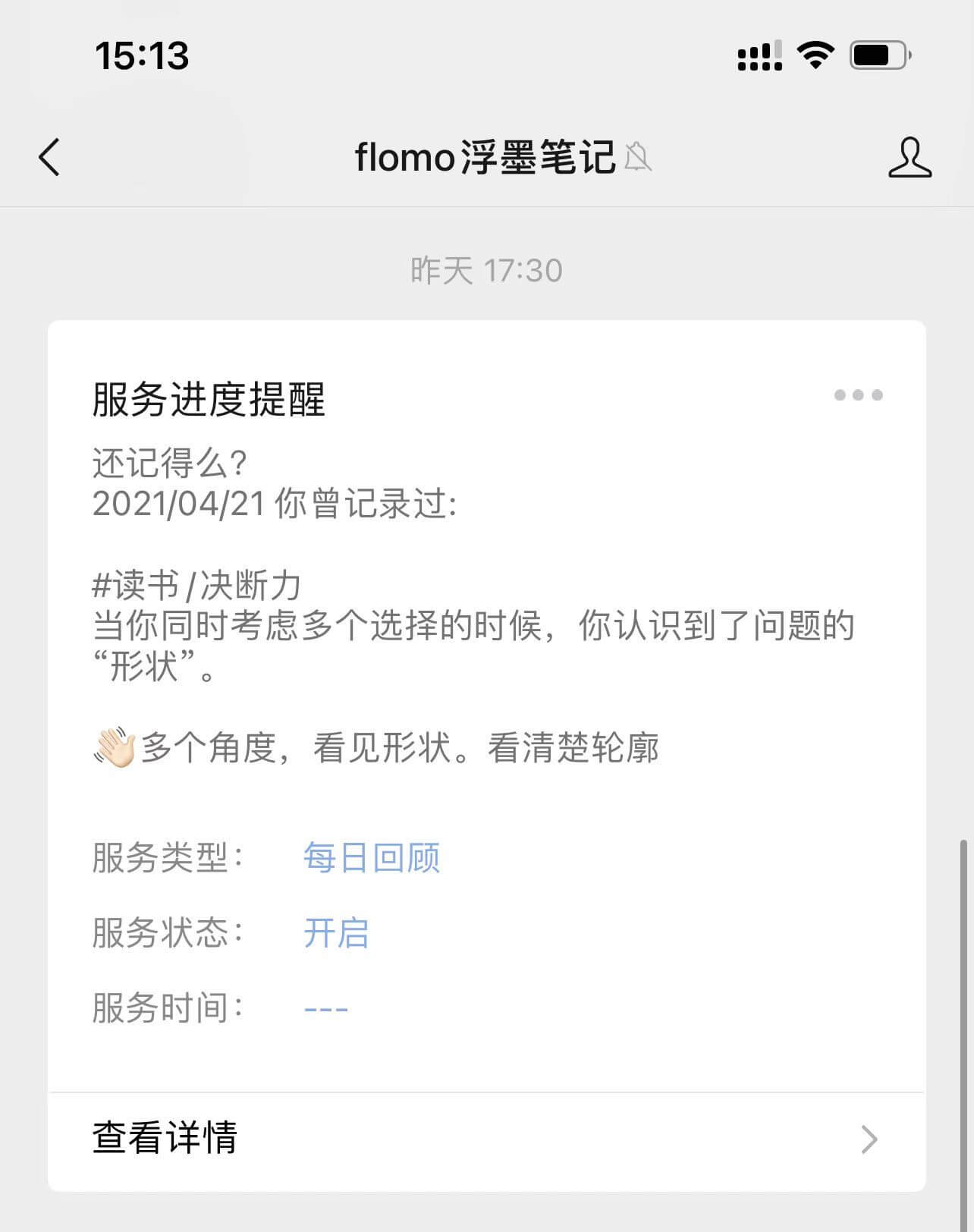Toggle the 每日回顾 daily review service

coord(372,858)
